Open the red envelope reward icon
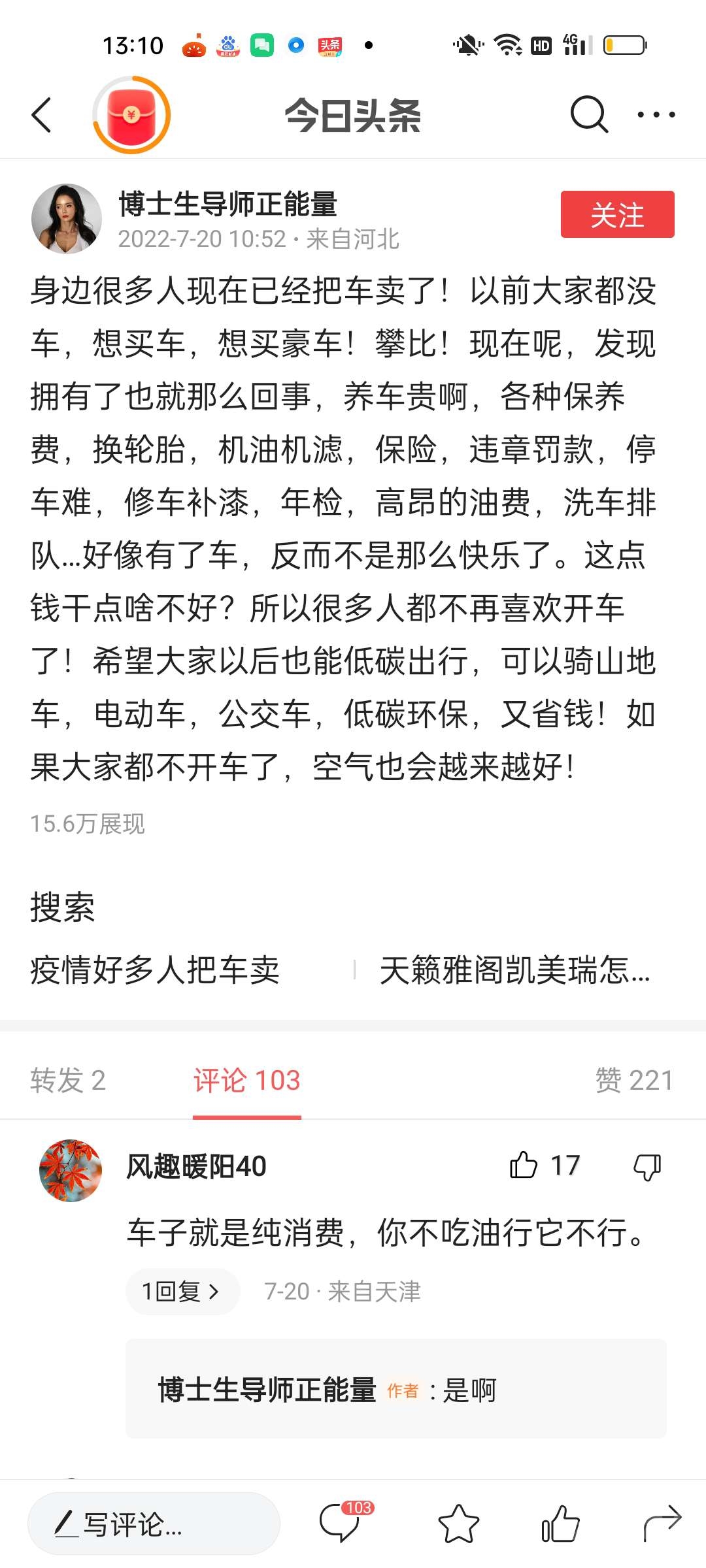The image size is (706, 1568). pos(131,115)
